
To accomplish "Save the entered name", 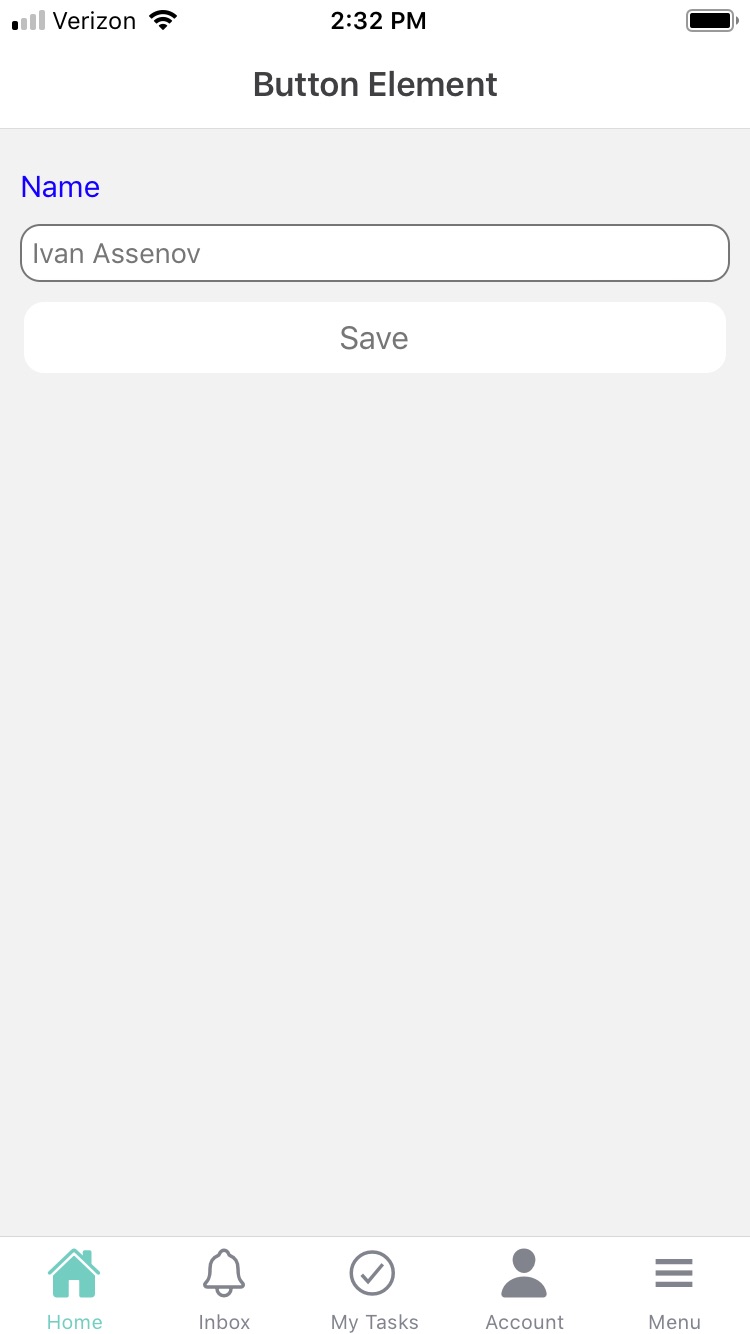I will click(x=374, y=338).
